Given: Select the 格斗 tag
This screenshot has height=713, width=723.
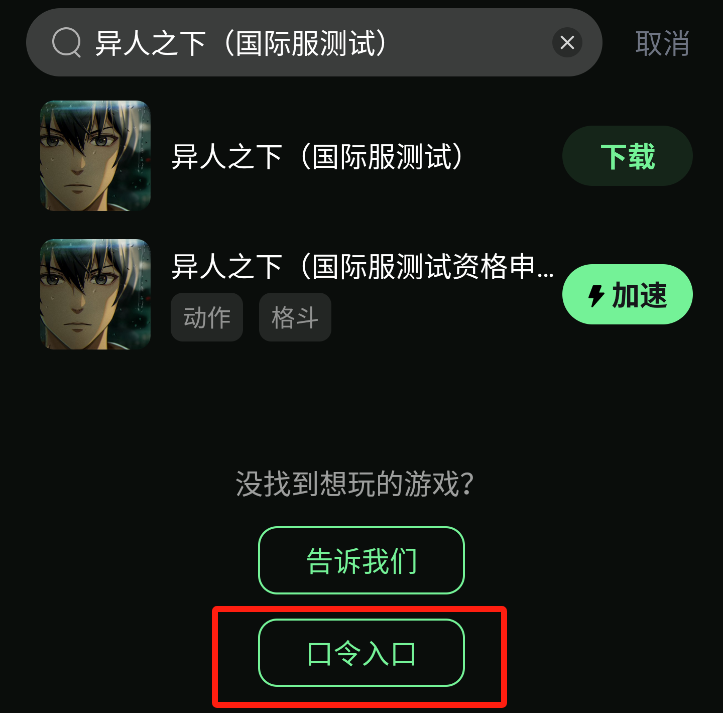Looking at the screenshot, I should 295,318.
